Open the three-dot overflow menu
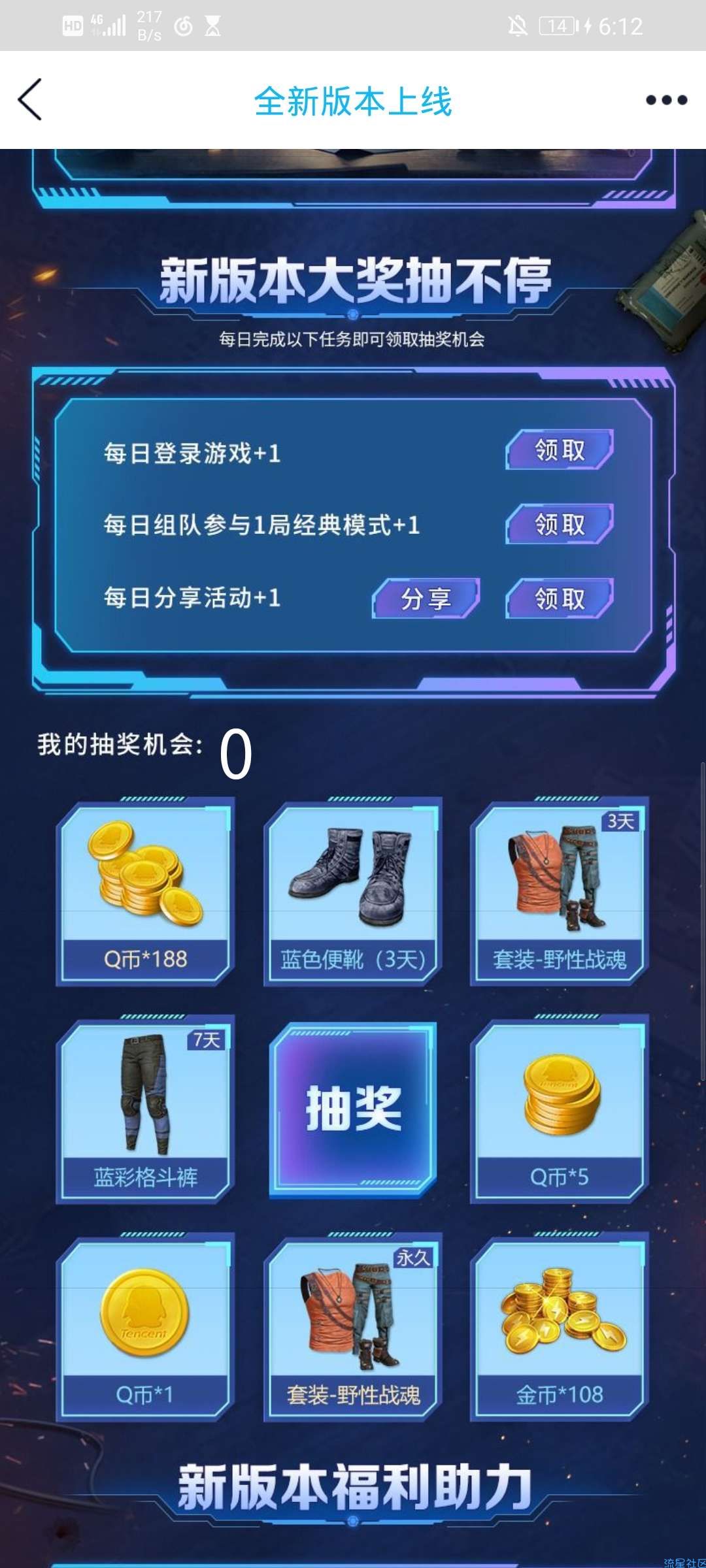Image resolution: width=706 pixels, height=1568 pixels. (666, 100)
